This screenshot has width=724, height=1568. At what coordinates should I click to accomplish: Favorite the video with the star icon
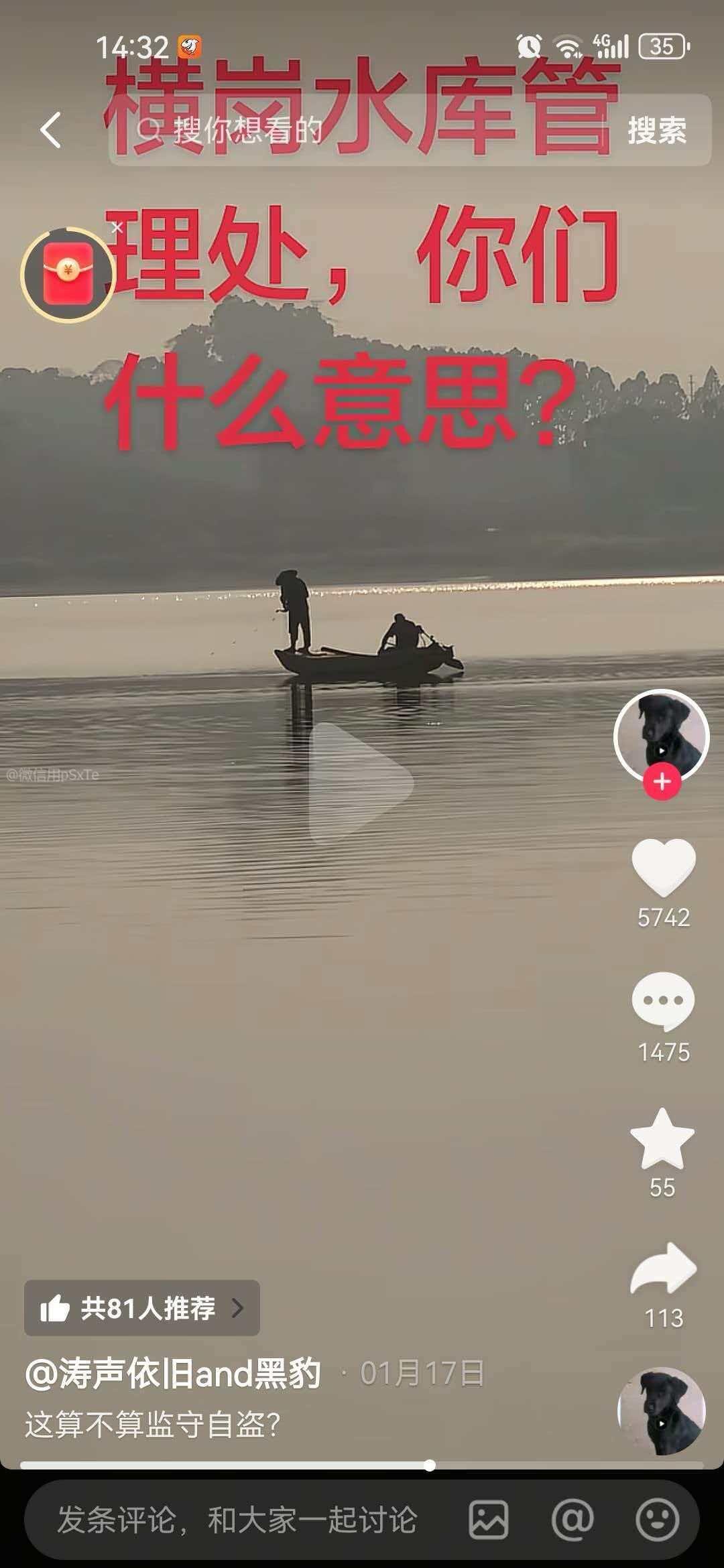[x=662, y=1139]
